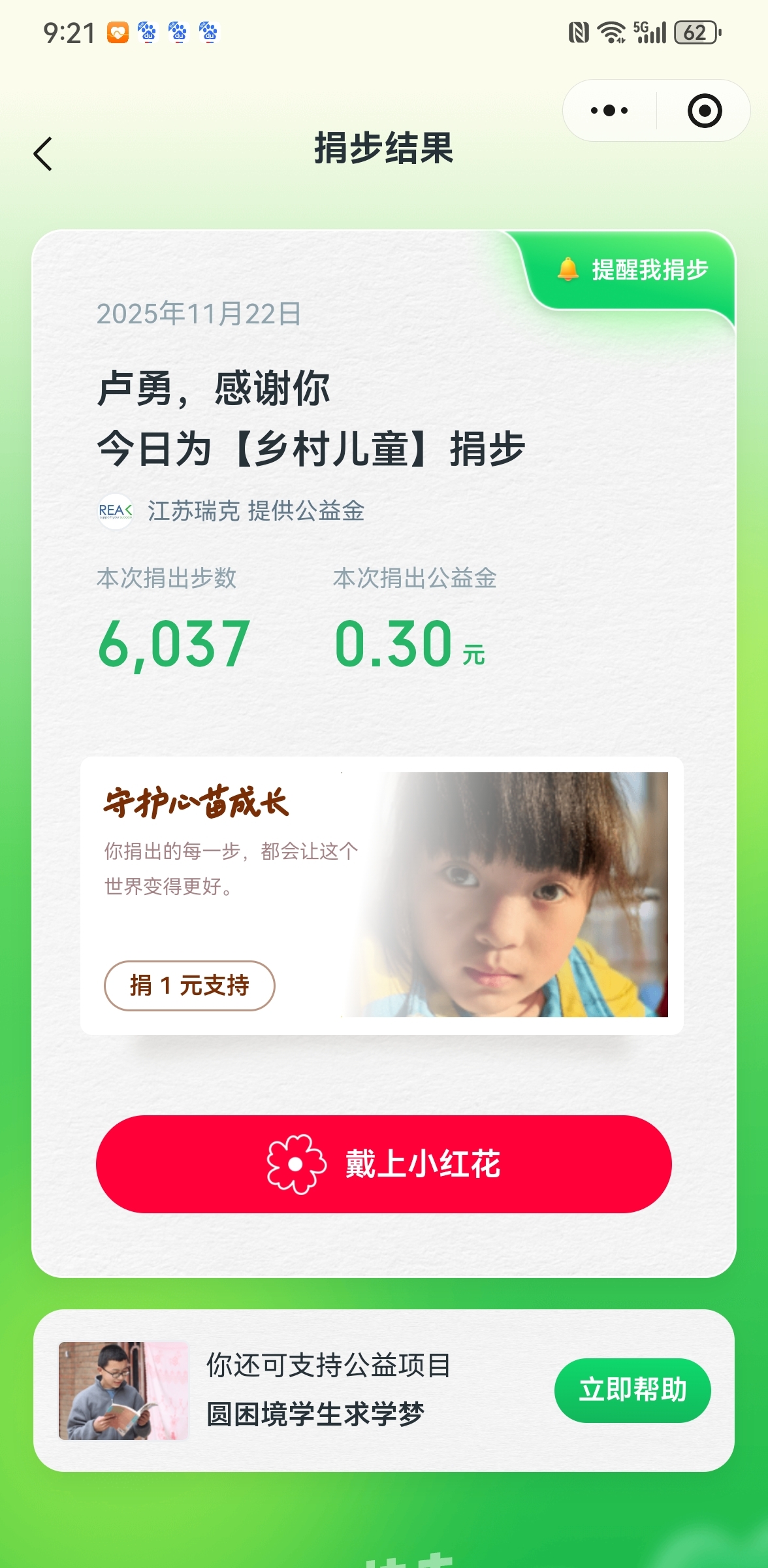768x1568 pixels.
Task: Tap 立即帮助 to support the student project
Action: coord(632,1390)
